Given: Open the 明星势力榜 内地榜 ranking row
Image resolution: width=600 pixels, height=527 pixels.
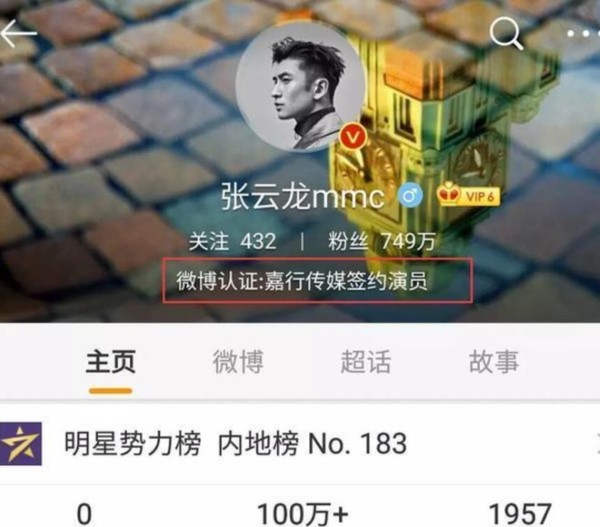Looking at the screenshot, I should tap(300, 442).
